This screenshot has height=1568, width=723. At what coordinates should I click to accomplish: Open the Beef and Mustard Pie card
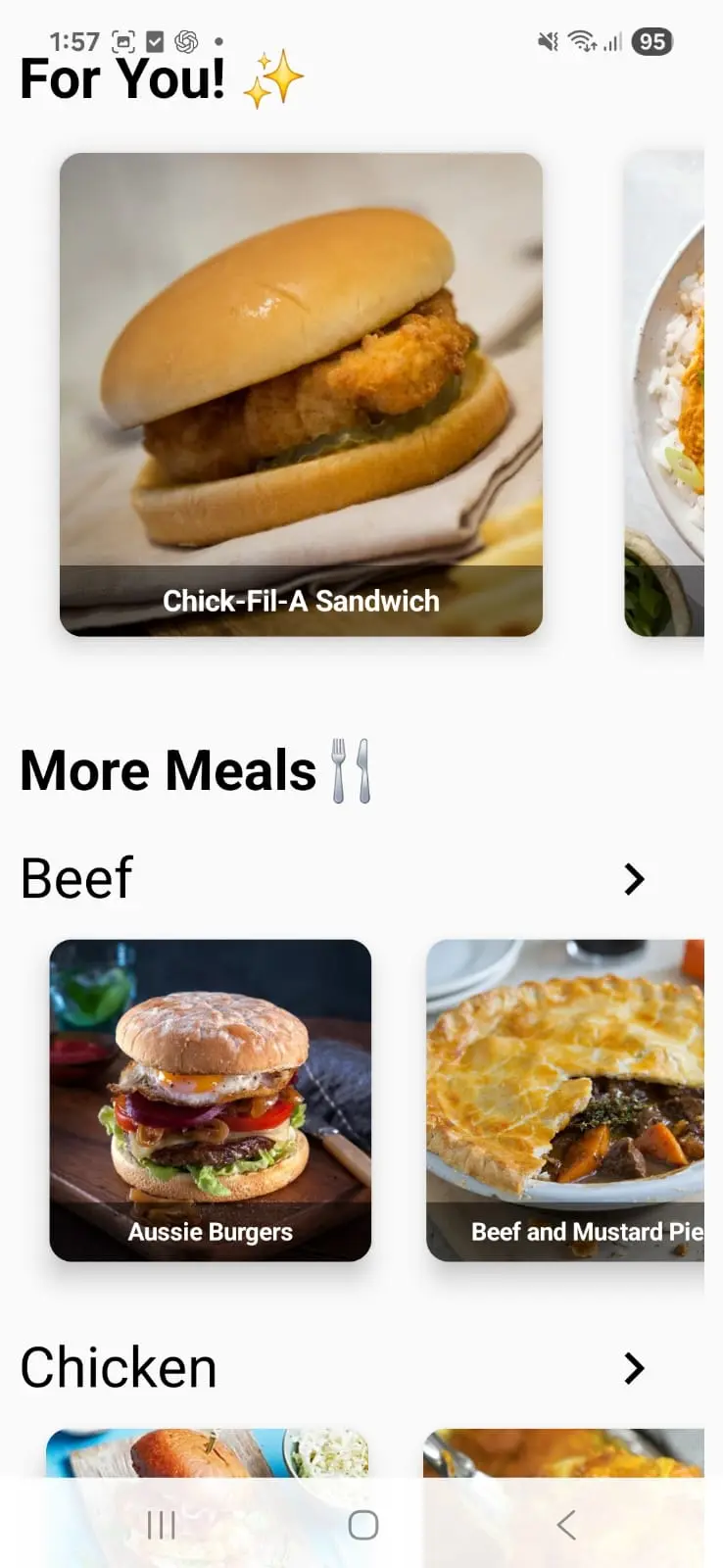[x=565, y=1100]
